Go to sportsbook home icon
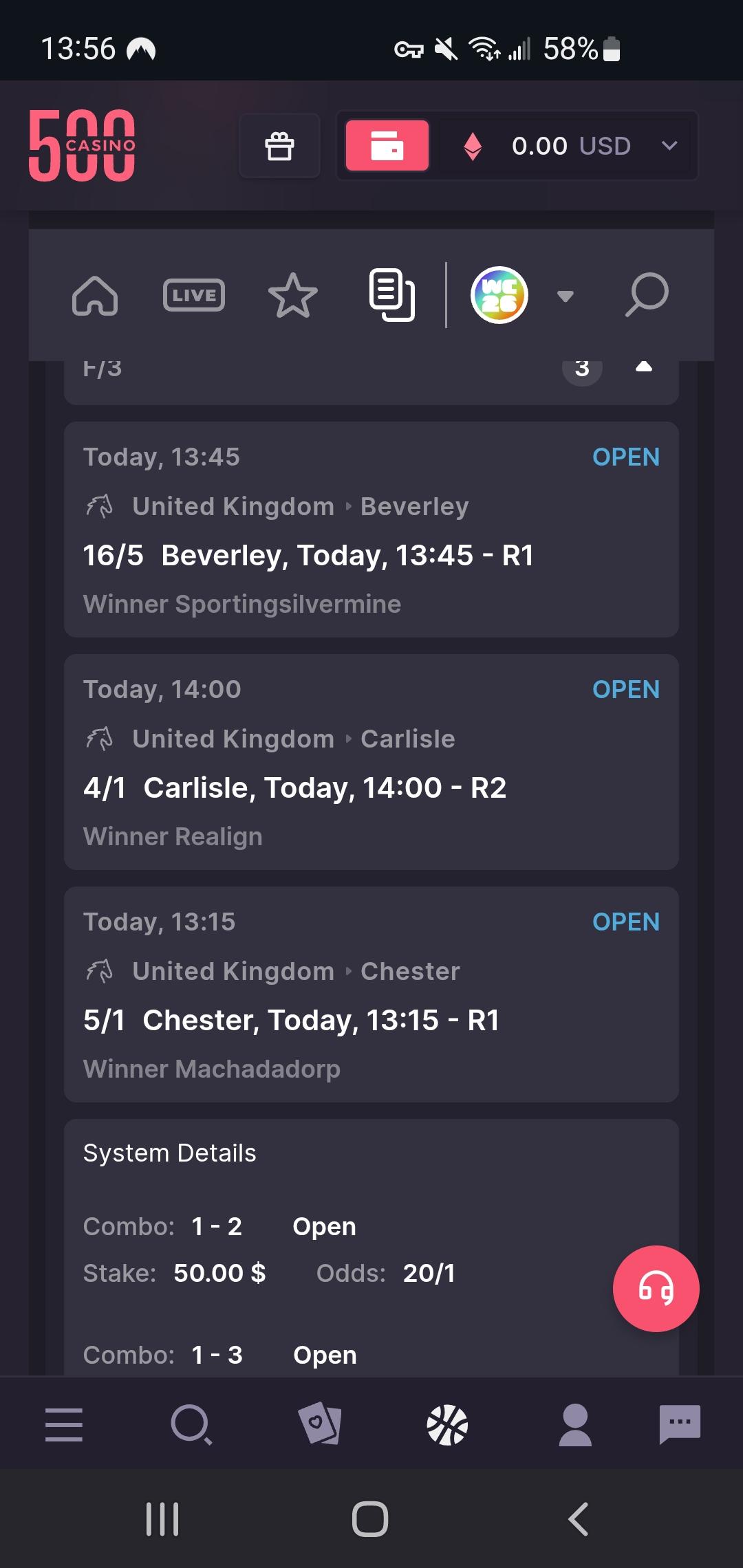 (x=95, y=296)
